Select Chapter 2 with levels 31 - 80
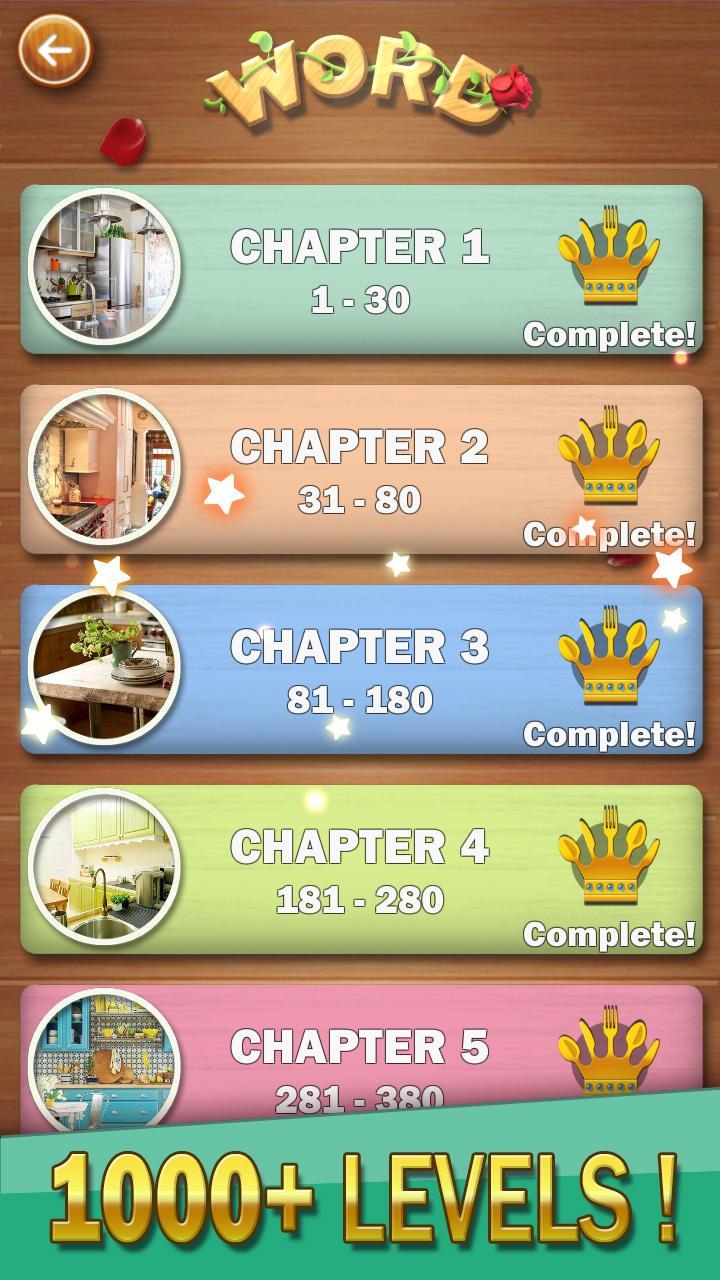 click(360, 470)
